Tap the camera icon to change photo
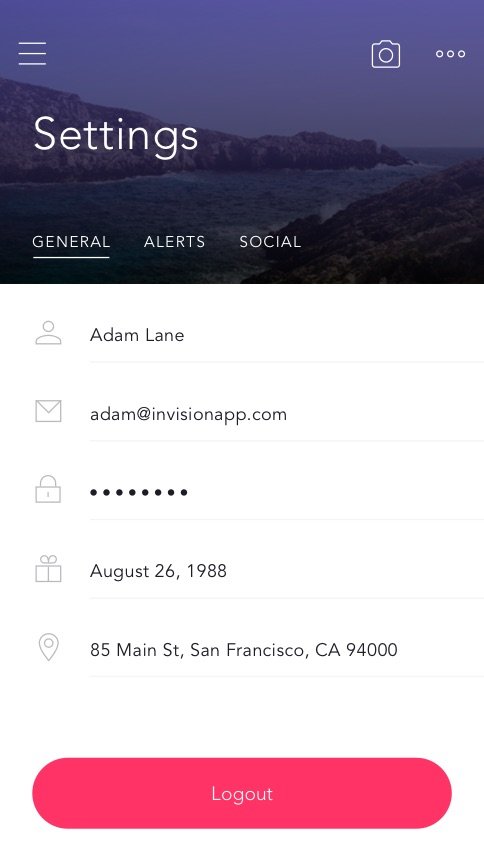This screenshot has width=484, height=861. [x=386, y=54]
